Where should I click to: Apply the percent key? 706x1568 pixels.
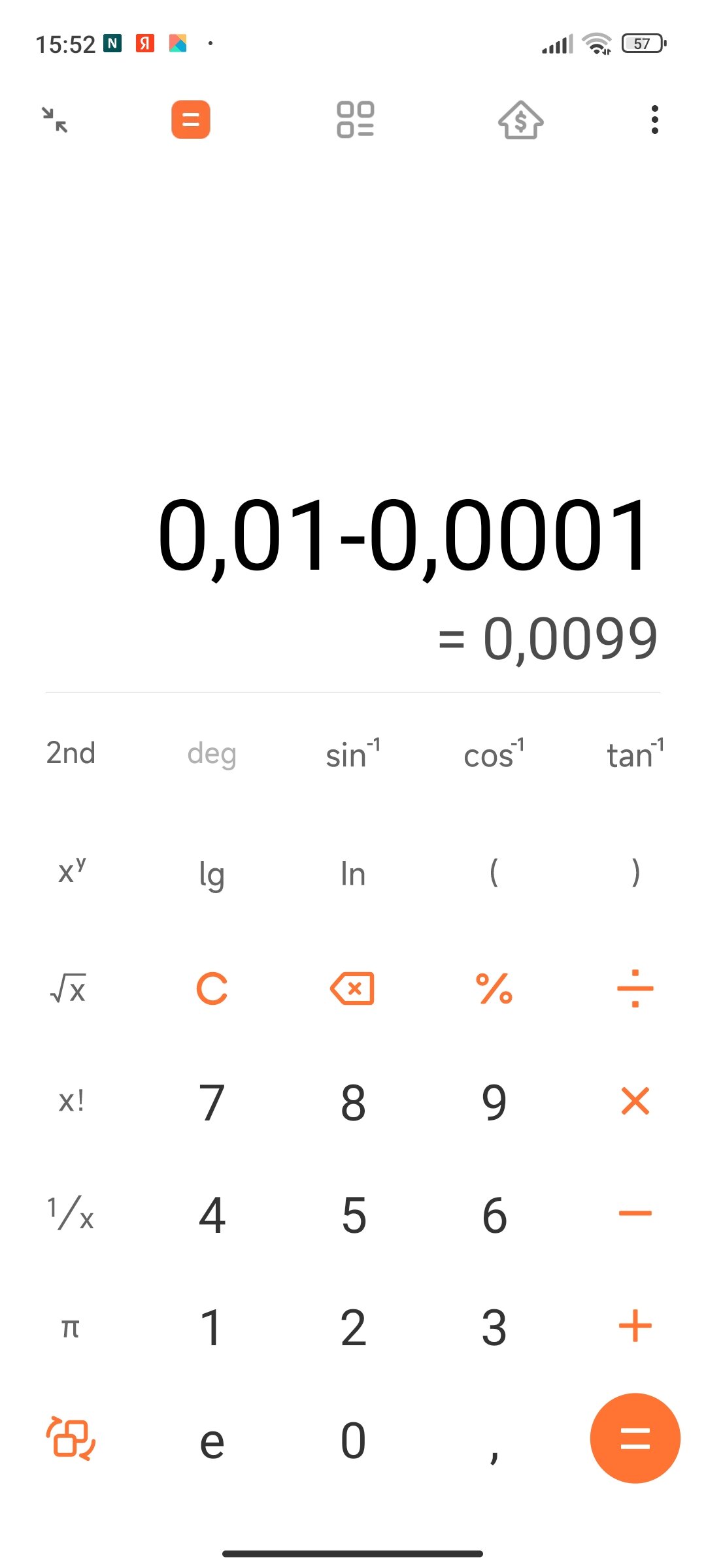coord(494,988)
